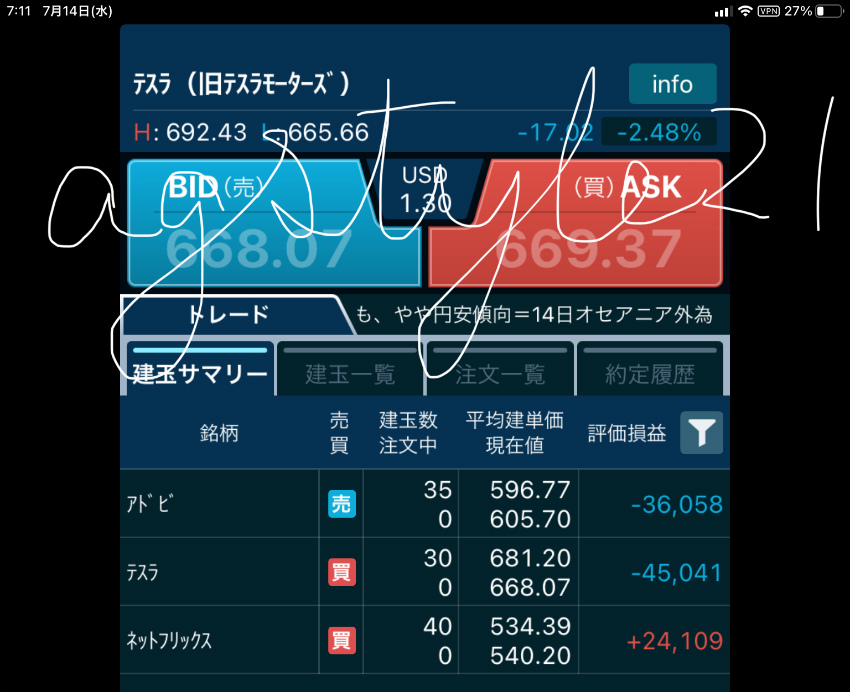850x692 pixels.
Task: Switch to the 建玉サマリー tab
Action: (x=200, y=370)
